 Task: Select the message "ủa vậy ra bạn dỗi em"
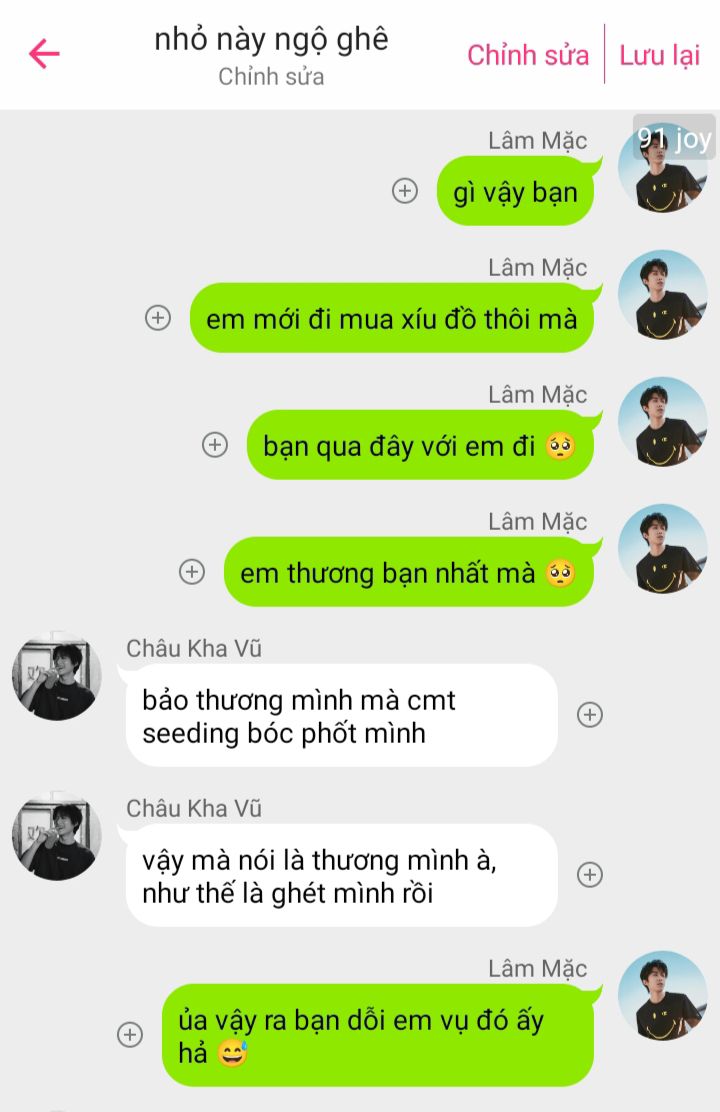tap(377, 1036)
